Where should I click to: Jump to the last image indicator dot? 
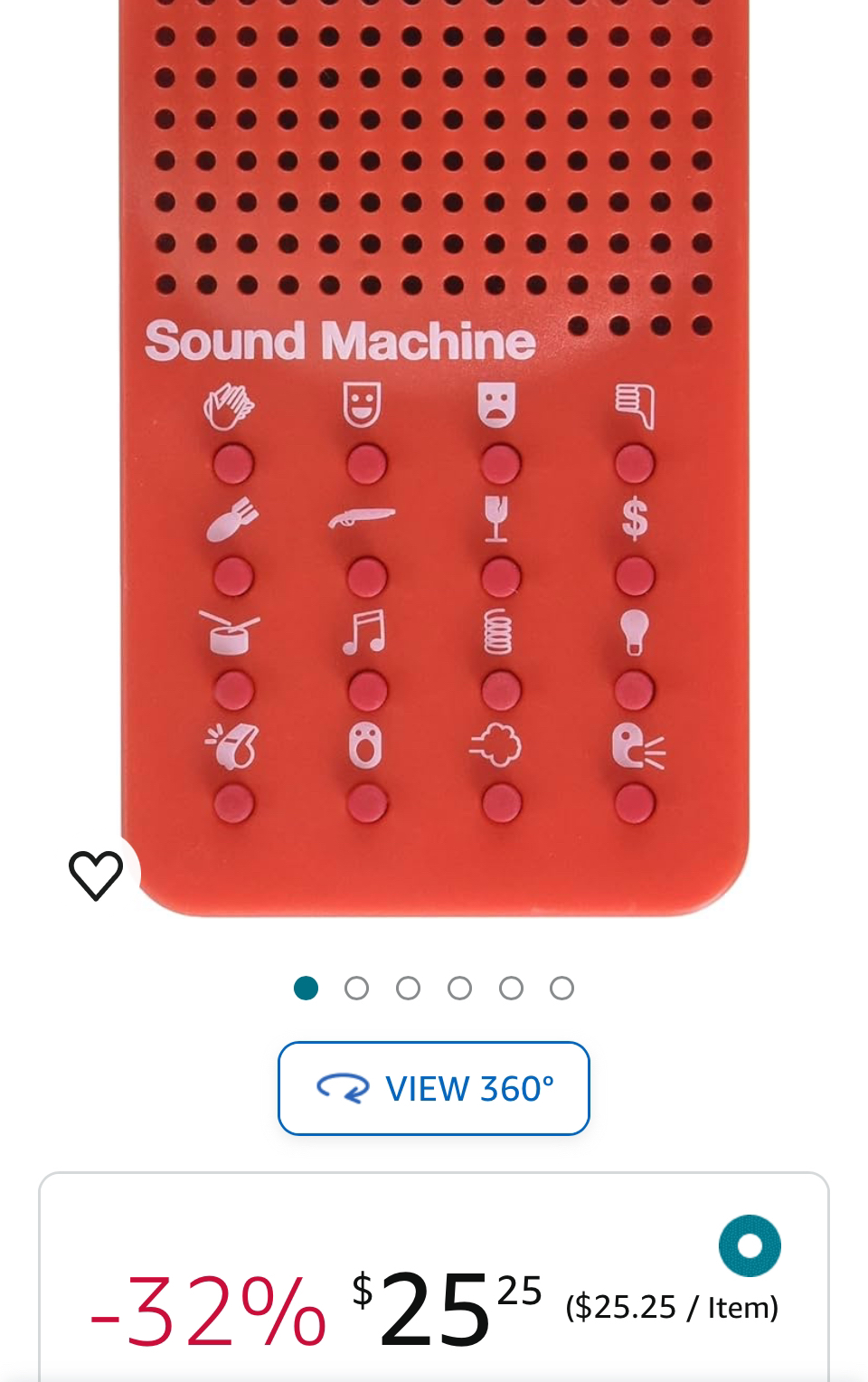[x=561, y=988]
